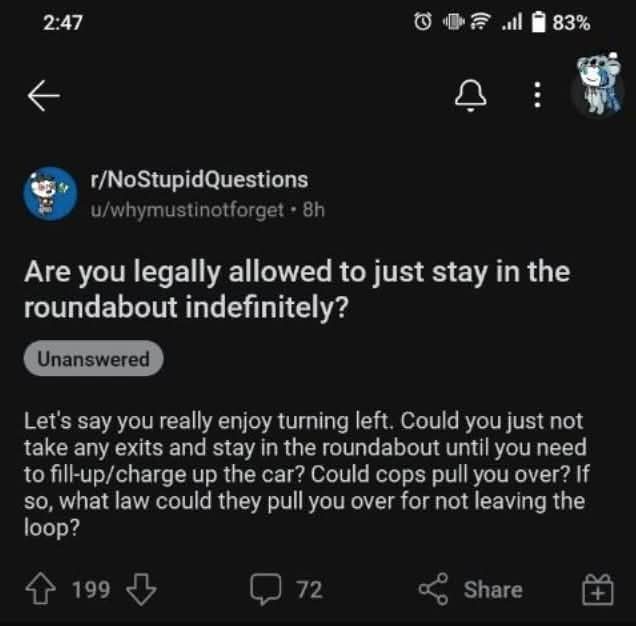Tap the Unanswered flair chip
636x626 pixels.
pyautogui.click(x=93, y=358)
